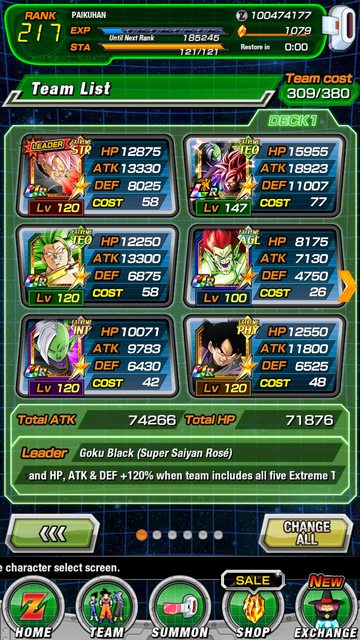Select the Lv 147 TEQ character card
360x640 pixels.
pos(264,176)
